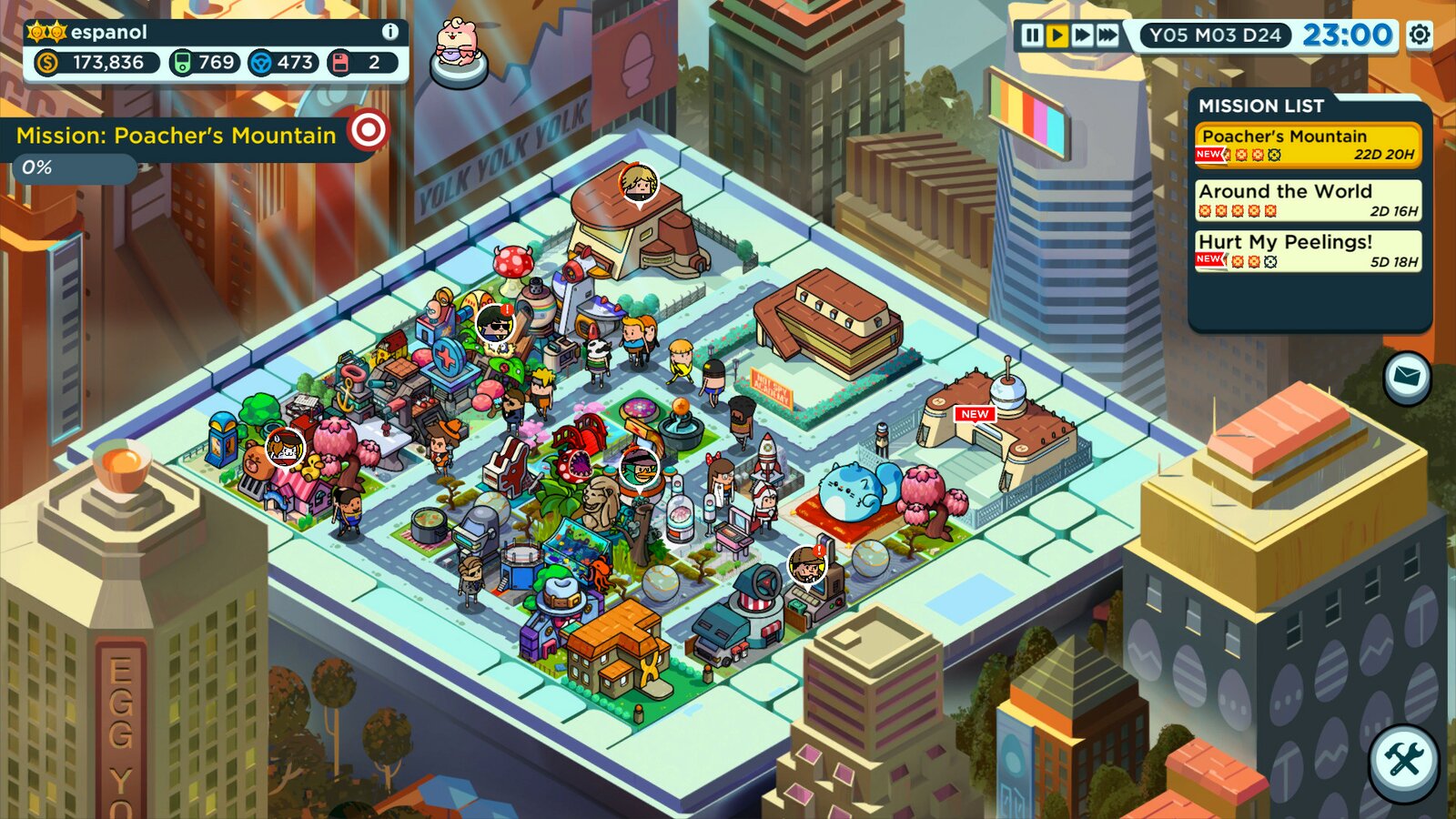
Task: Open Poacher's Mountain mission in list
Action: coord(1309,145)
